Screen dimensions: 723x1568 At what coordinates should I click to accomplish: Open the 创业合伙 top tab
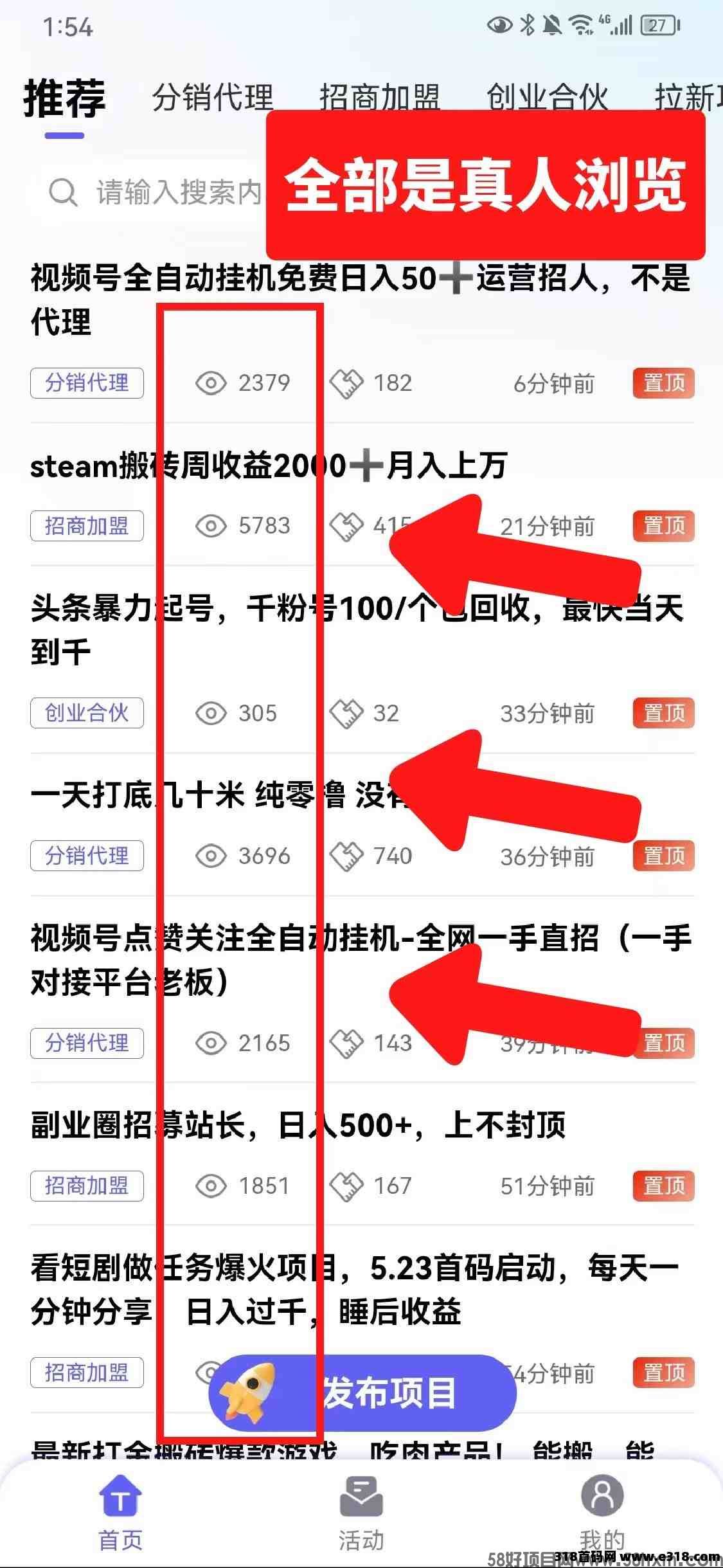(547, 98)
